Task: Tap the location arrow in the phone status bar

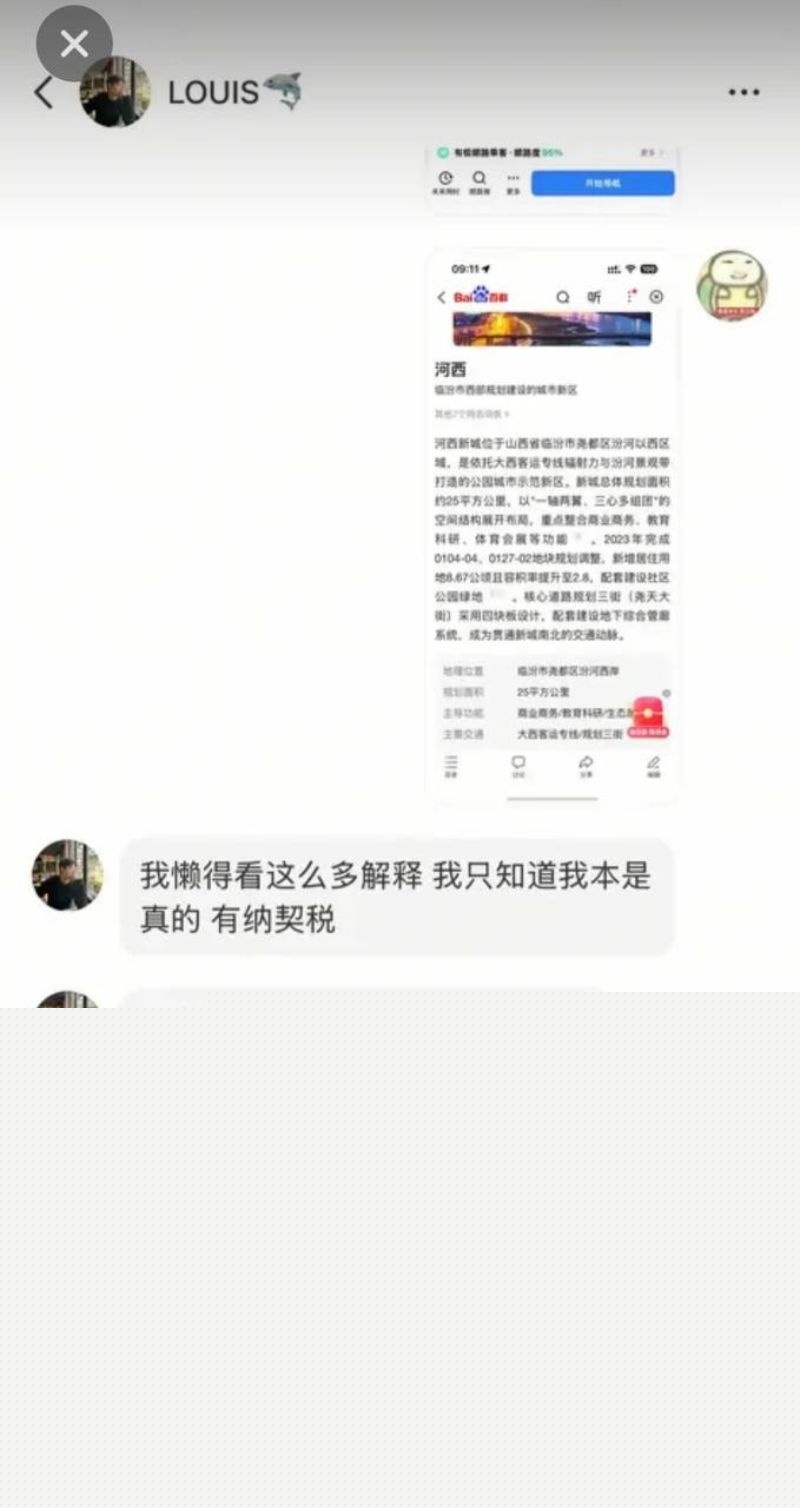Action: pos(486,268)
